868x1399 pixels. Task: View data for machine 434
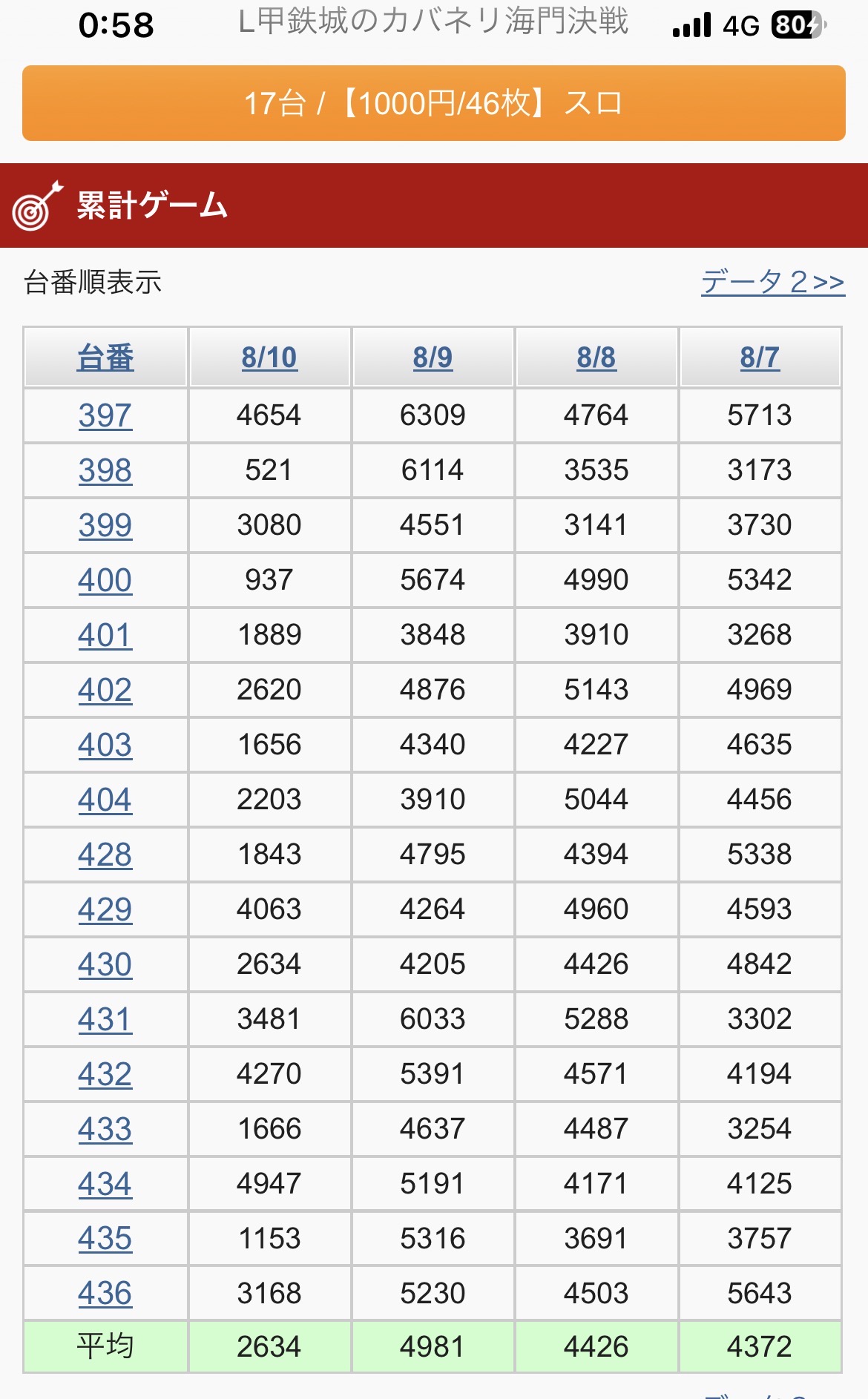coord(105,1184)
